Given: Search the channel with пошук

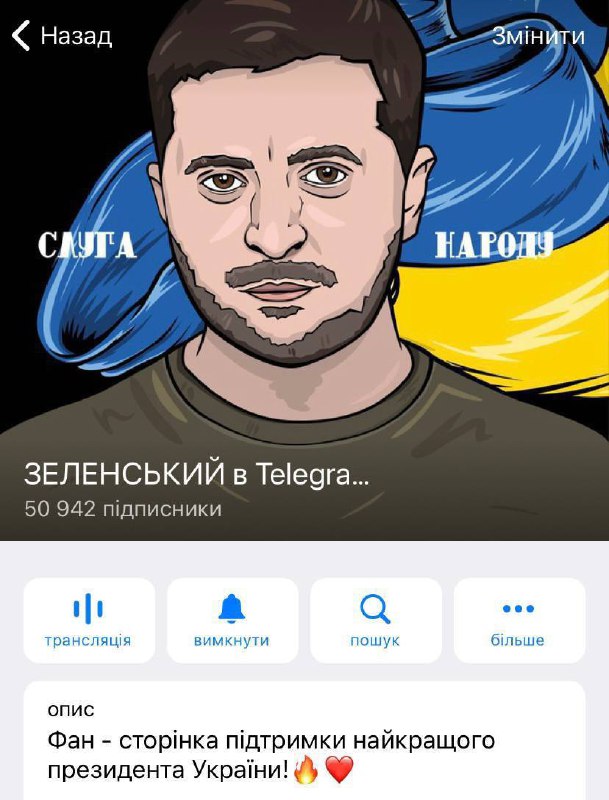Looking at the screenshot, I should tap(375, 620).
